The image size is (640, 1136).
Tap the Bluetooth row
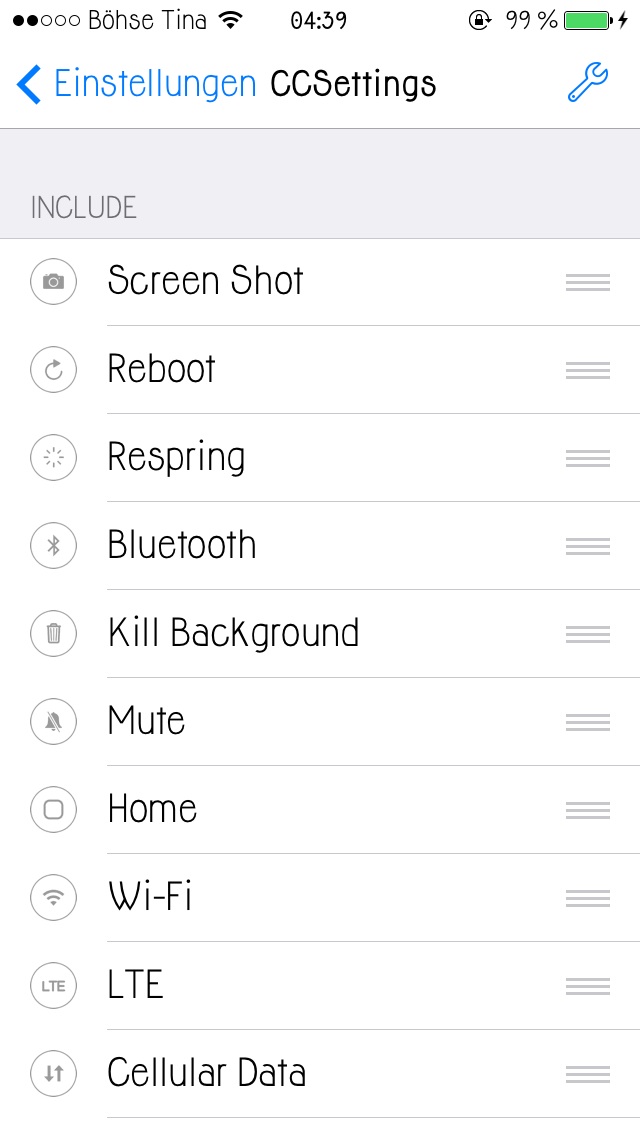(x=182, y=546)
